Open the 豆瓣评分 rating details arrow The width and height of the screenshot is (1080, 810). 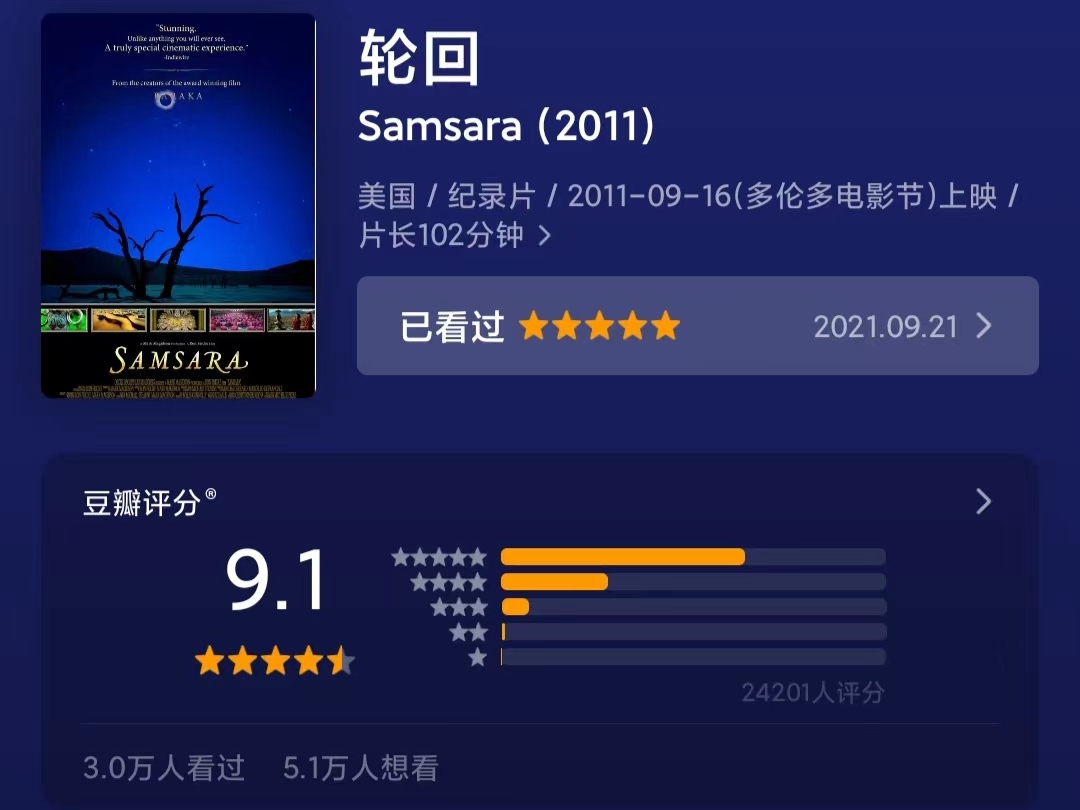[x=983, y=501]
